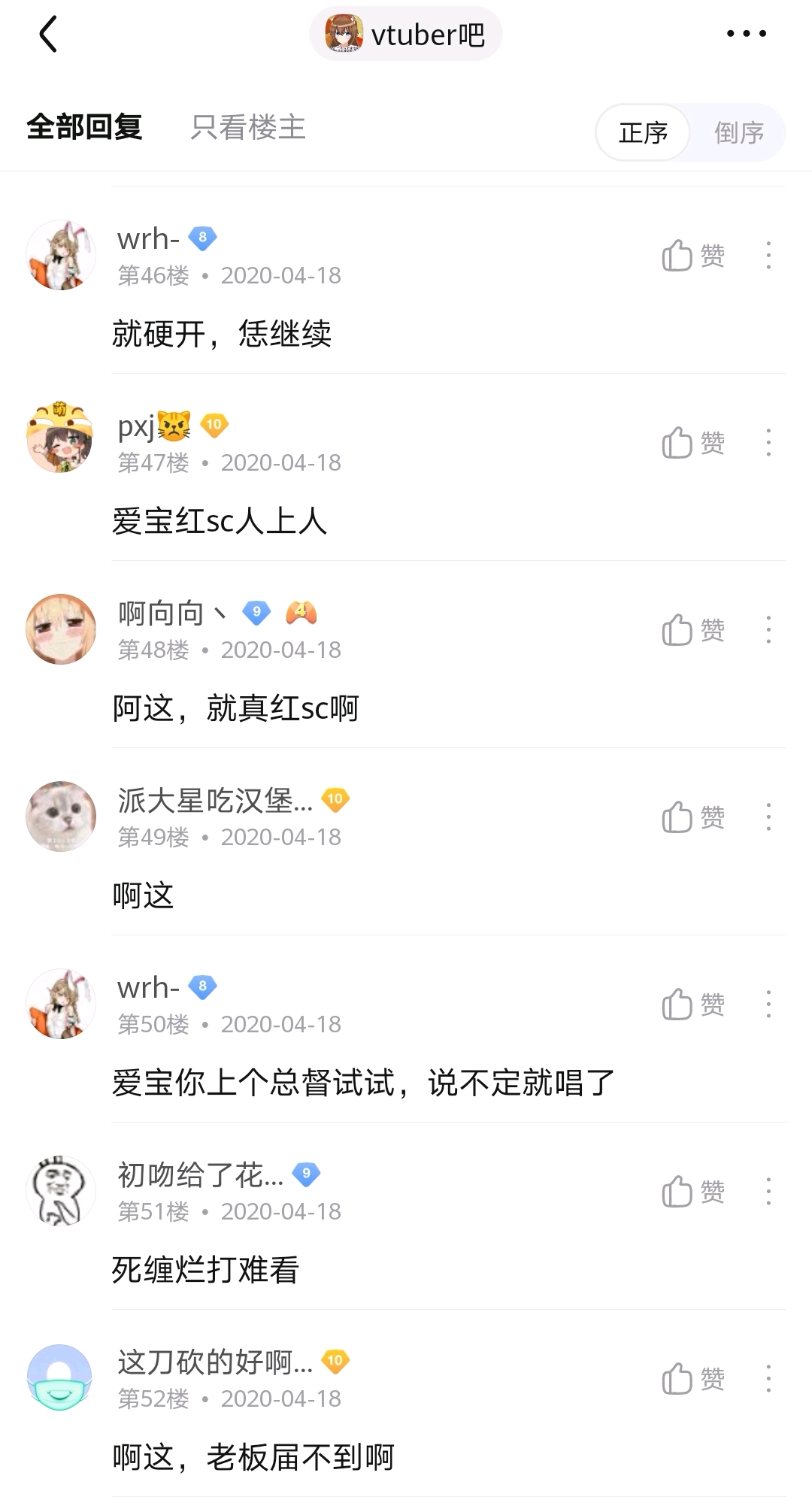This screenshot has height=1506, width=812.
Task: Open the vtuber吧 forum chip
Action: 406,35
